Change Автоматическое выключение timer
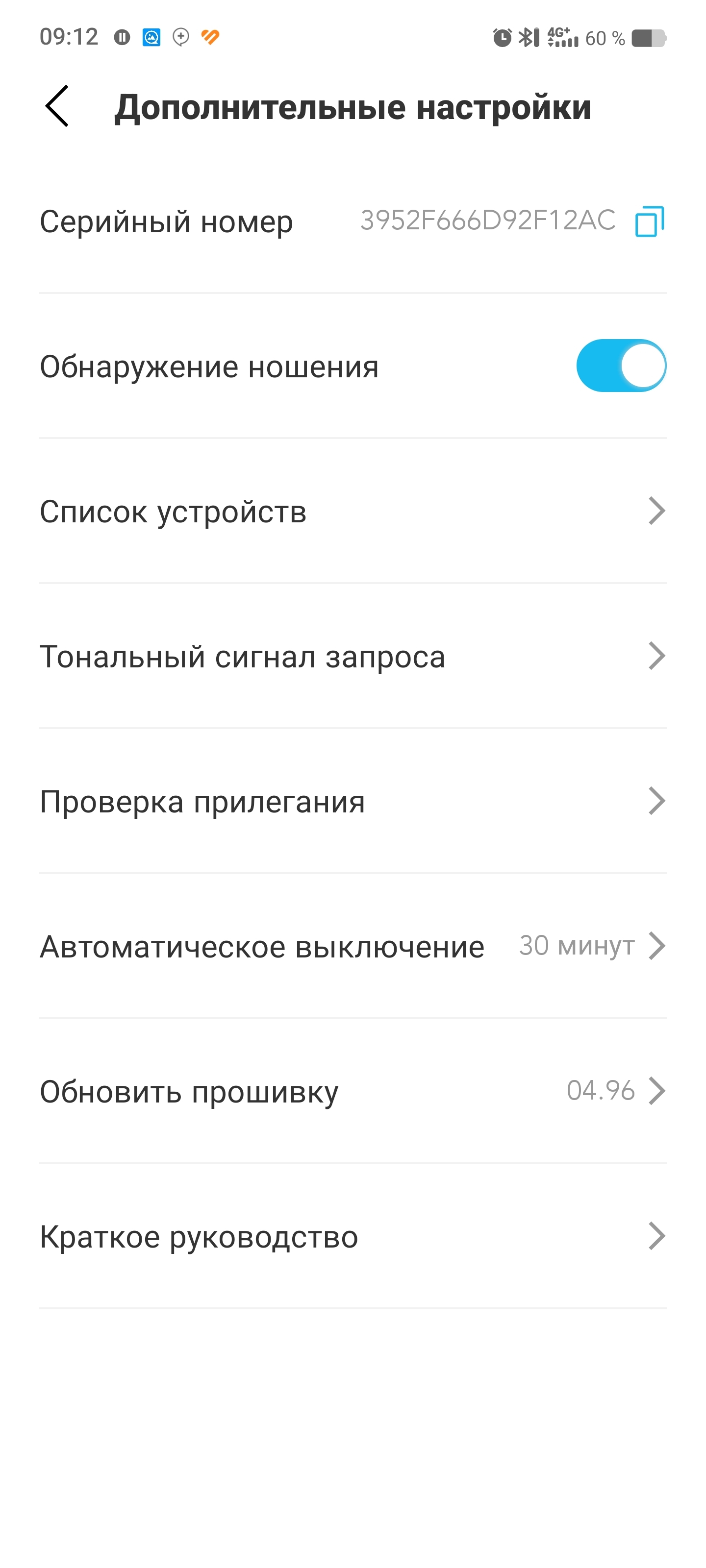Viewport: 706px width, 1568px height. [352, 946]
